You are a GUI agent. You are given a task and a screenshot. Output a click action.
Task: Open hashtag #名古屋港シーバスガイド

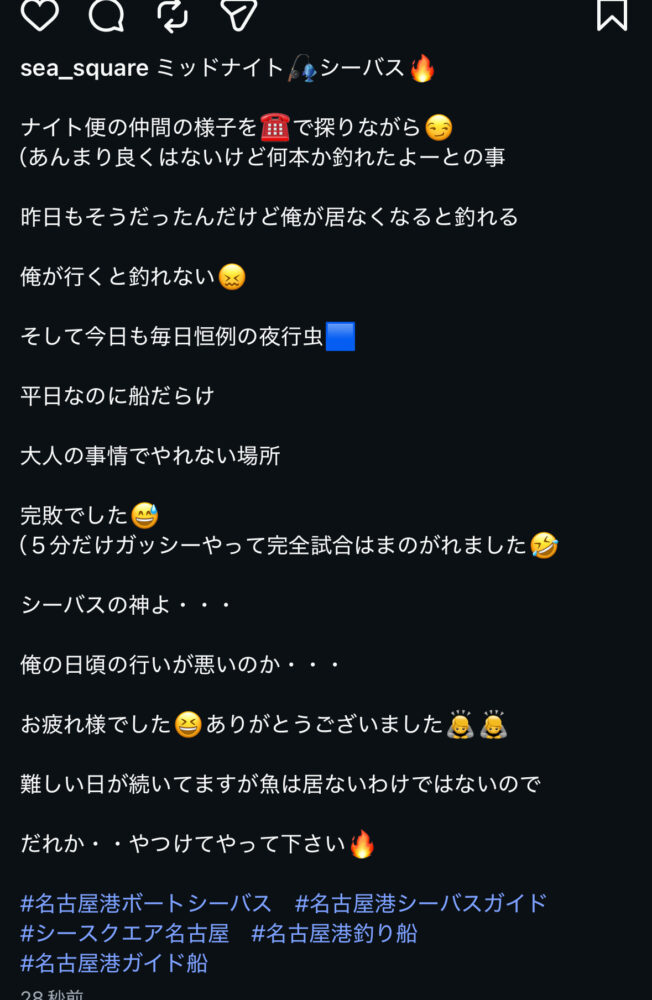click(x=421, y=904)
